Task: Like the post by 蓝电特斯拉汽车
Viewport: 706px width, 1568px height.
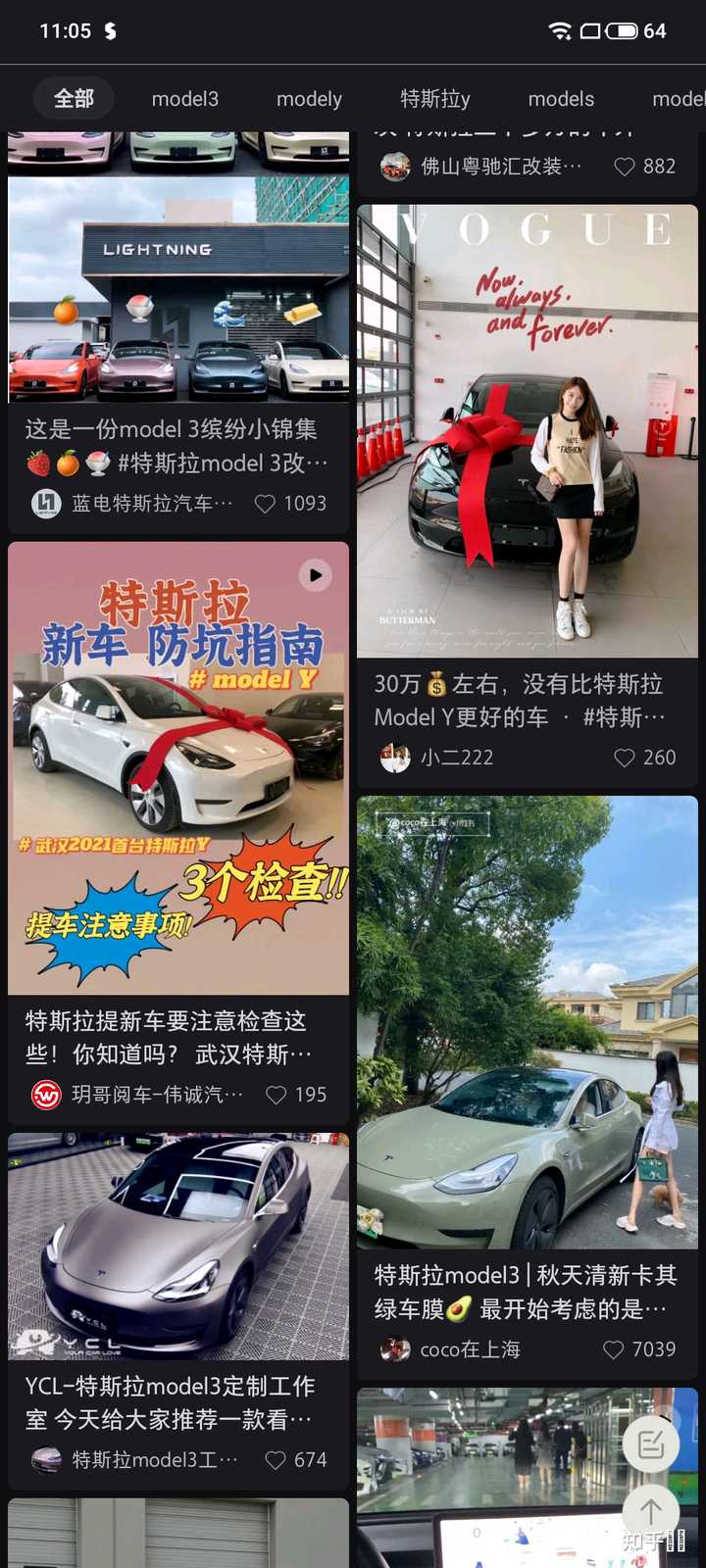Action: click(x=290, y=504)
